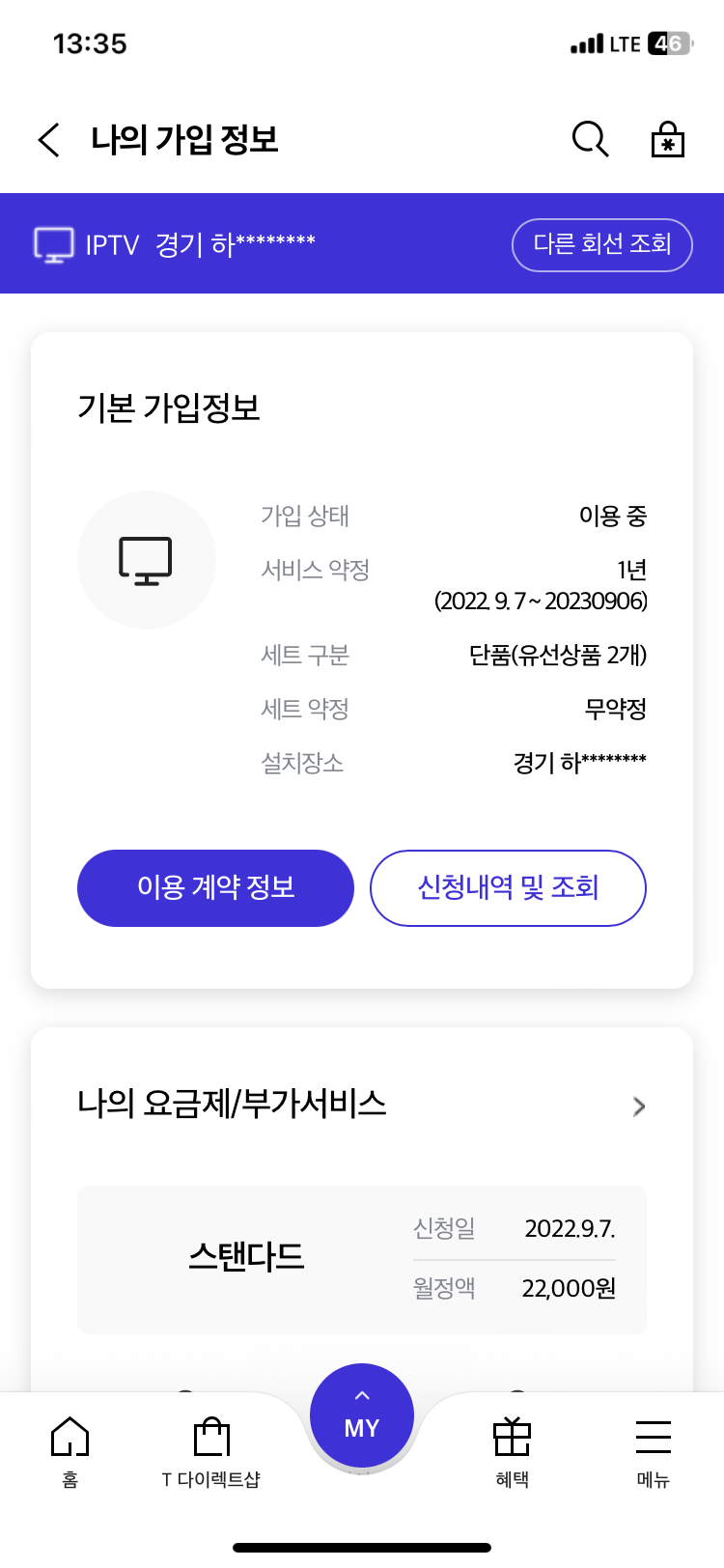Switch to the 혜택 tab
The image size is (724, 1568).
point(512,1448)
